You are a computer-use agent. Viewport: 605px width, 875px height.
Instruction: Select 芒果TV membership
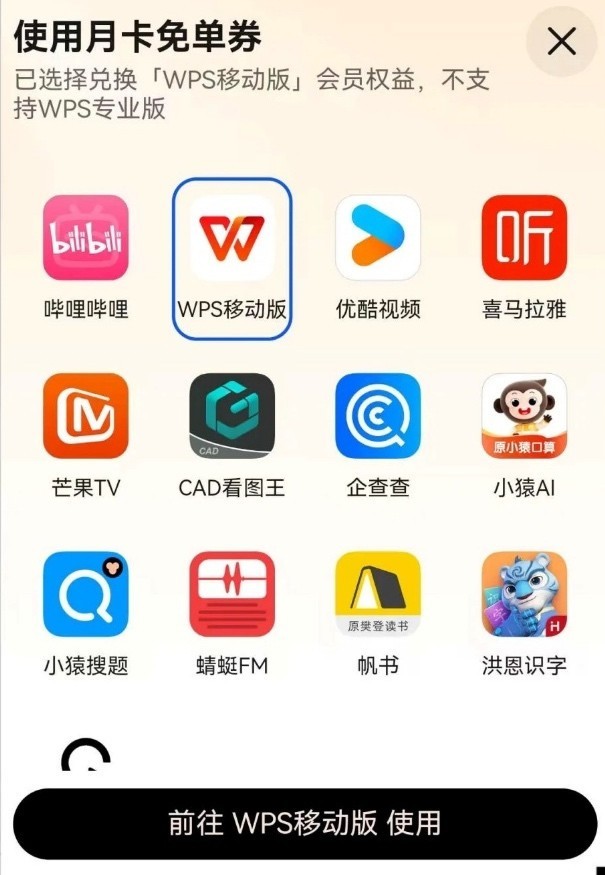coord(86,416)
